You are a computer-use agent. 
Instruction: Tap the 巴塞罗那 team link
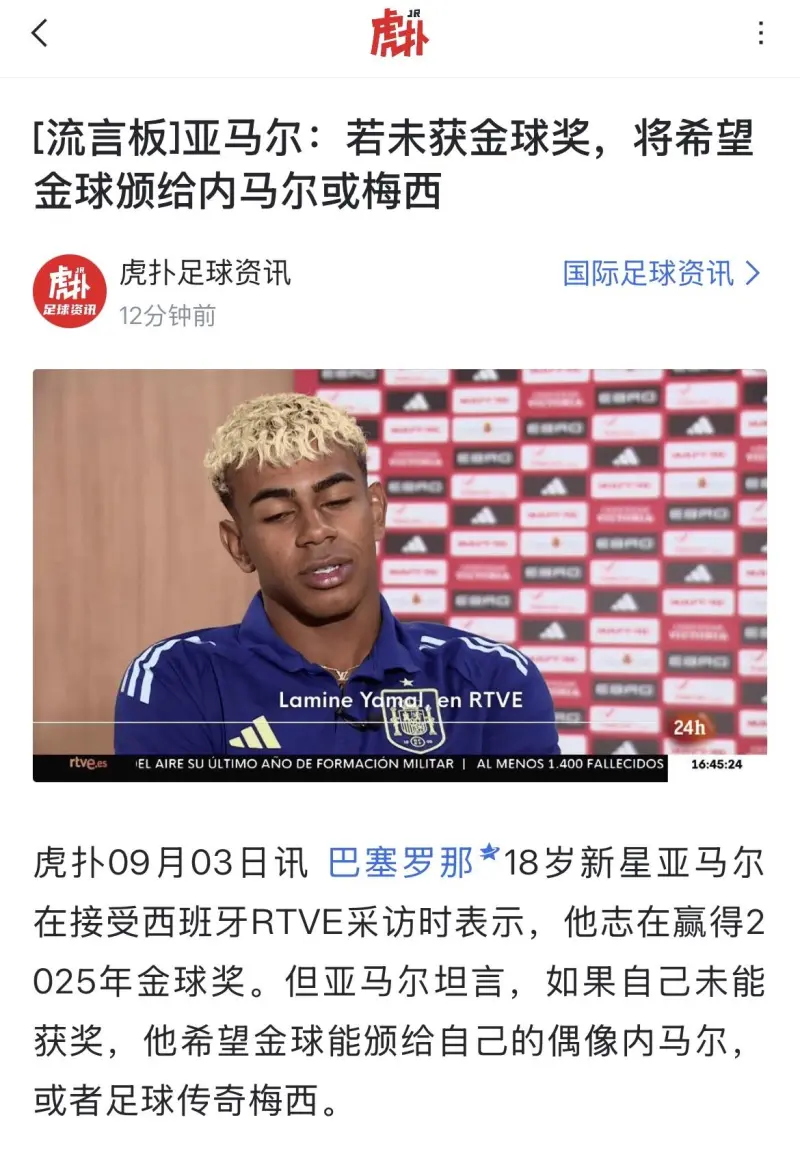click(402, 863)
